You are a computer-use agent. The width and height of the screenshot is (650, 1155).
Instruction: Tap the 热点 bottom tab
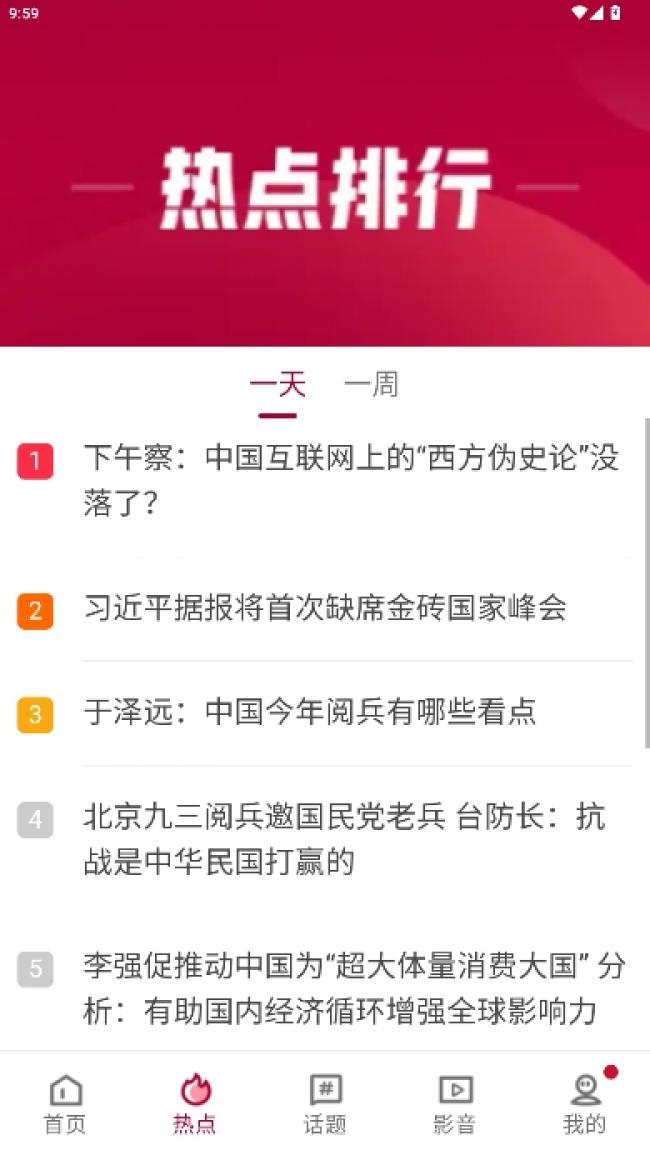tap(194, 1103)
